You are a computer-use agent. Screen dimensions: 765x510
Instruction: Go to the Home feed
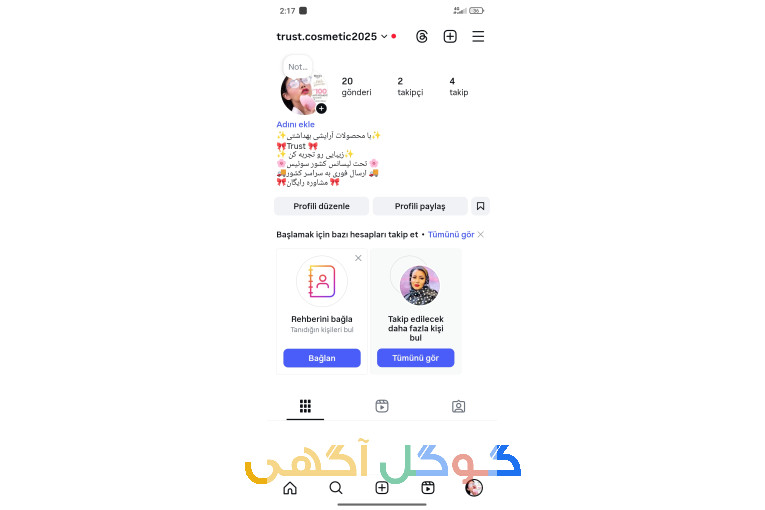(x=290, y=488)
